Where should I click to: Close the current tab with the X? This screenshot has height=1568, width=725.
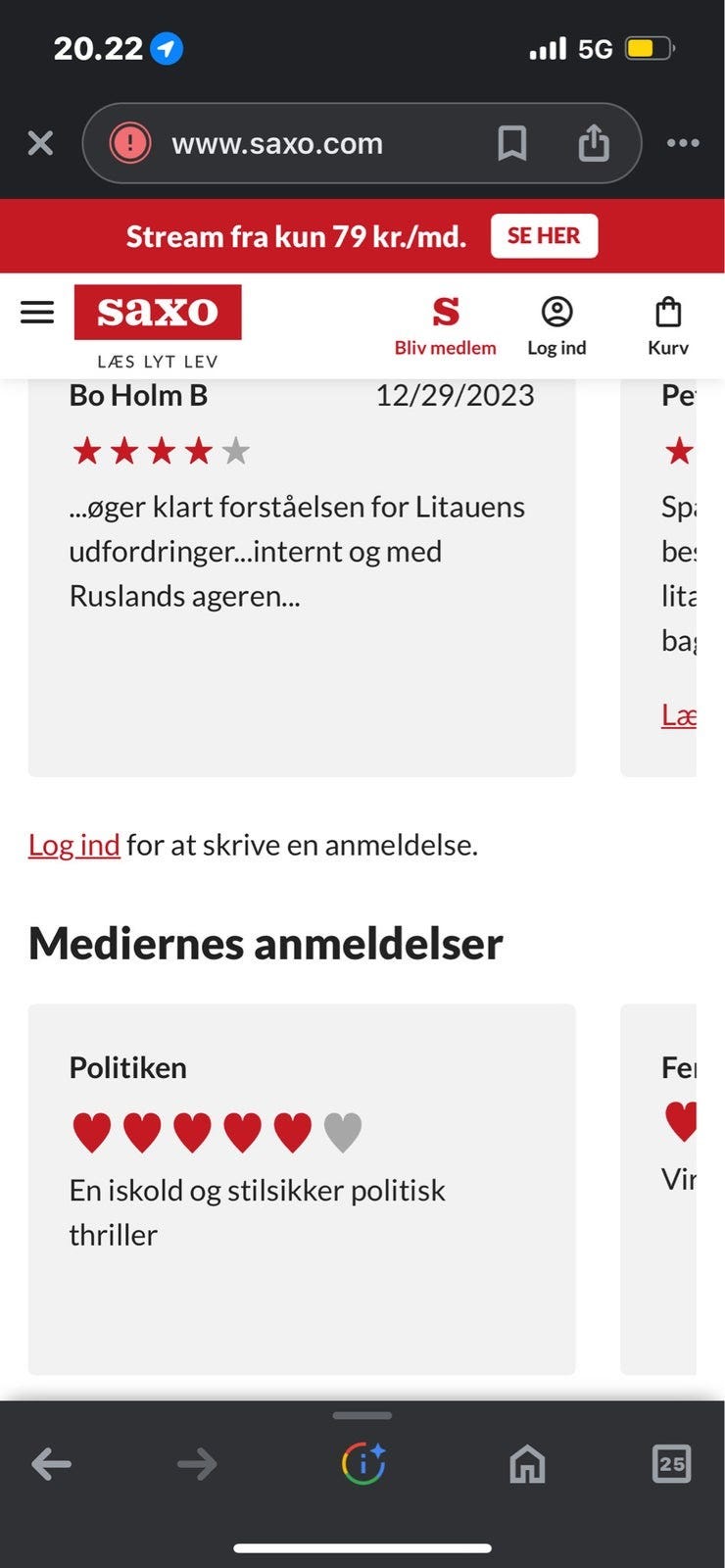(x=40, y=142)
